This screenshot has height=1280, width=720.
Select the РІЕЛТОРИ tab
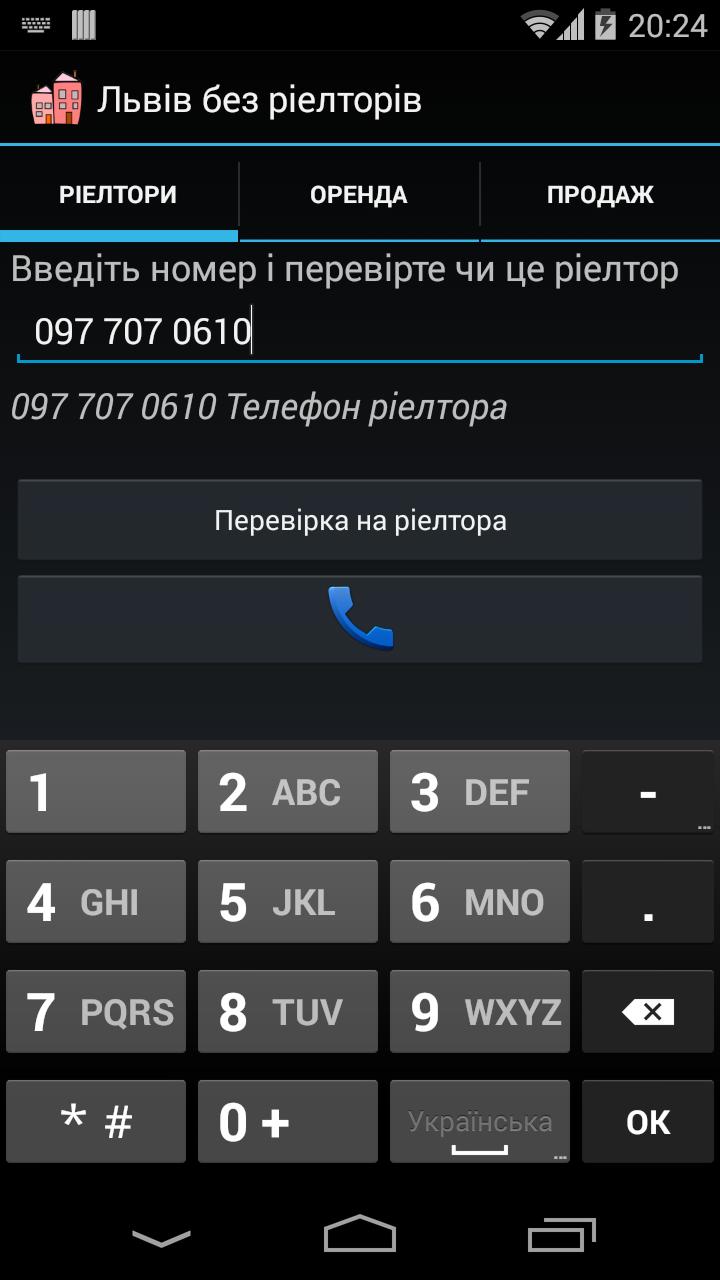[117, 195]
